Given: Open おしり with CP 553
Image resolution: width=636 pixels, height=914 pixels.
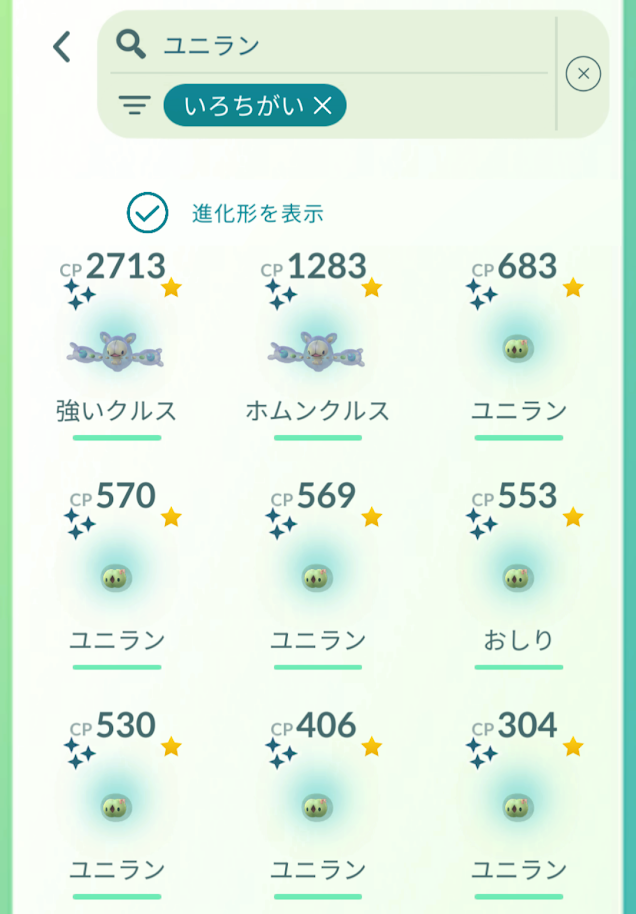Looking at the screenshot, I should [518, 578].
